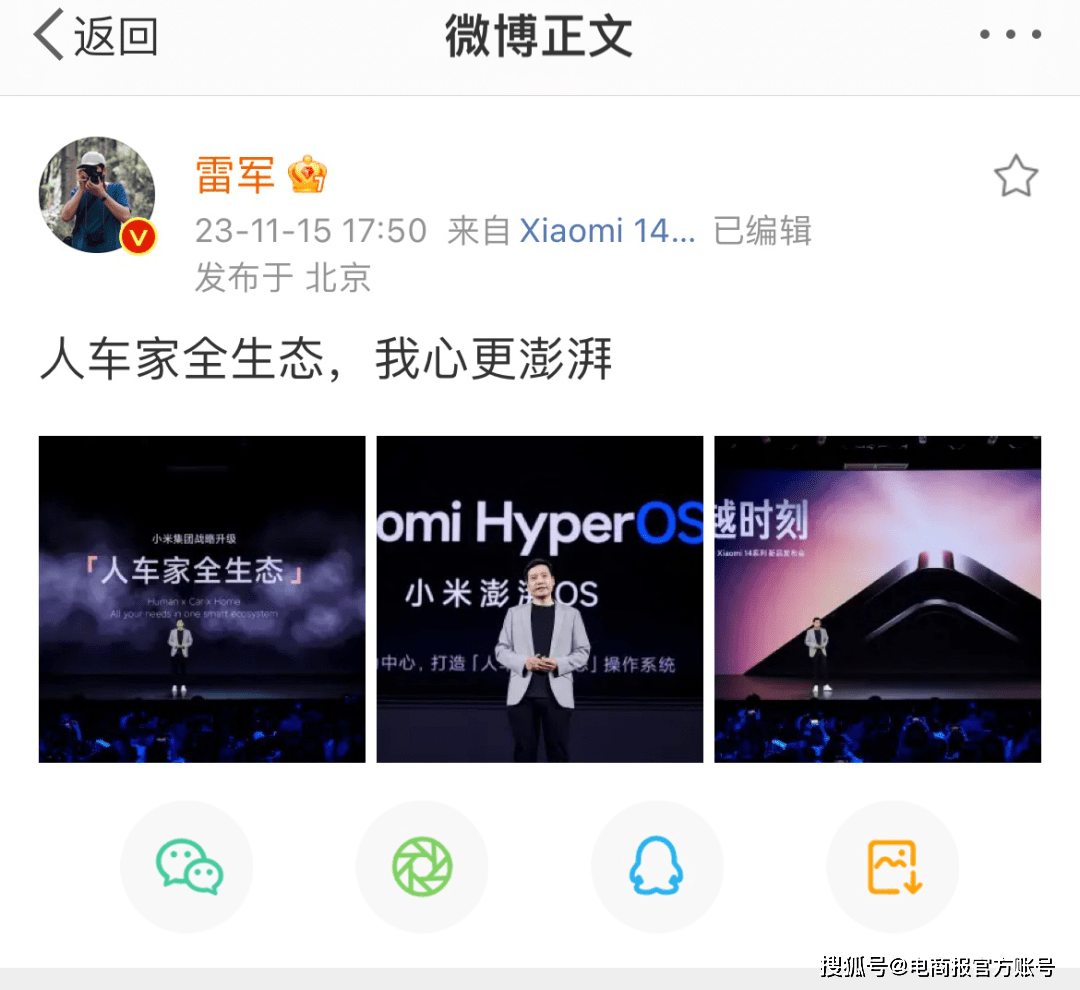This screenshot has height=990, width=1080.
Task: Share the post to WeChat
Action: click(187, 866)
